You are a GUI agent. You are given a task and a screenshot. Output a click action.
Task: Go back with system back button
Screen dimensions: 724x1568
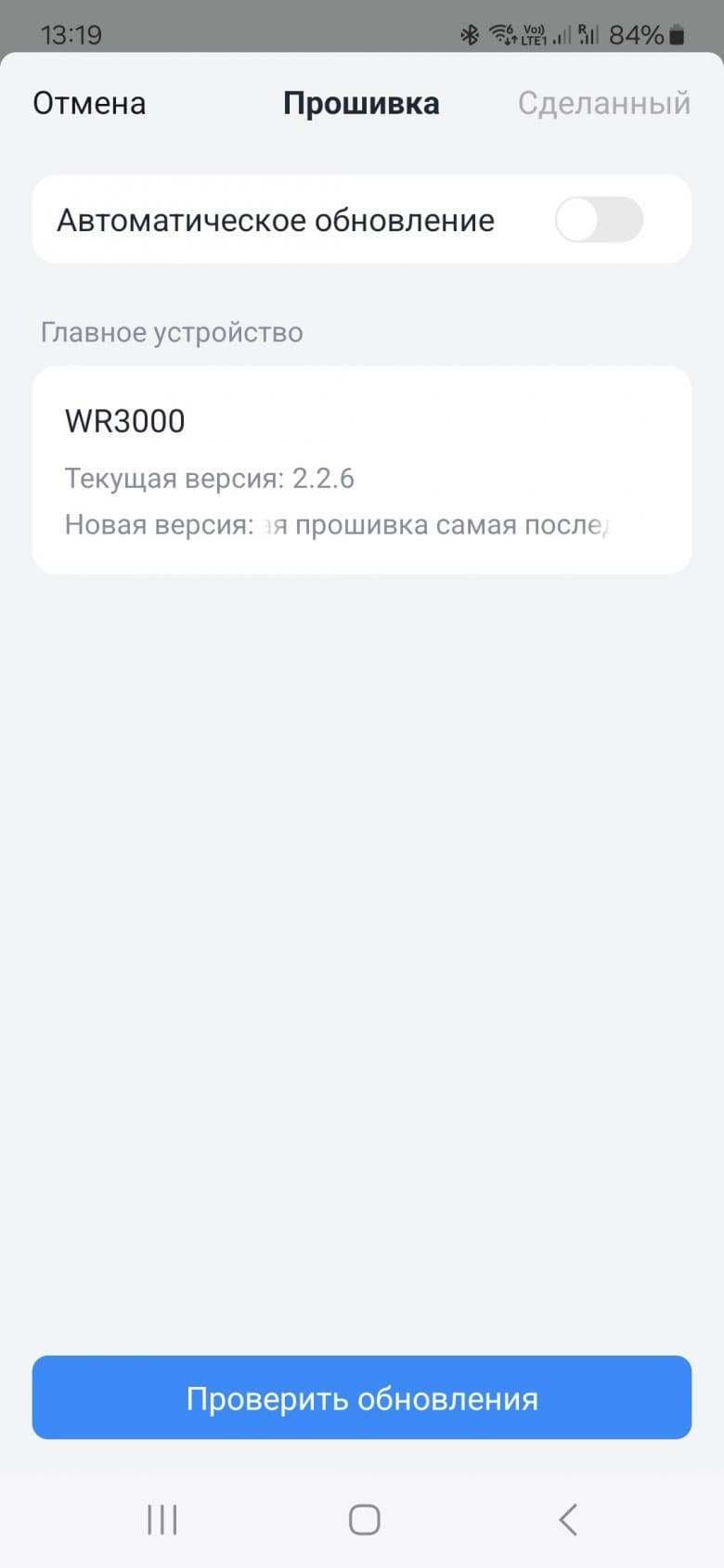568,1520
